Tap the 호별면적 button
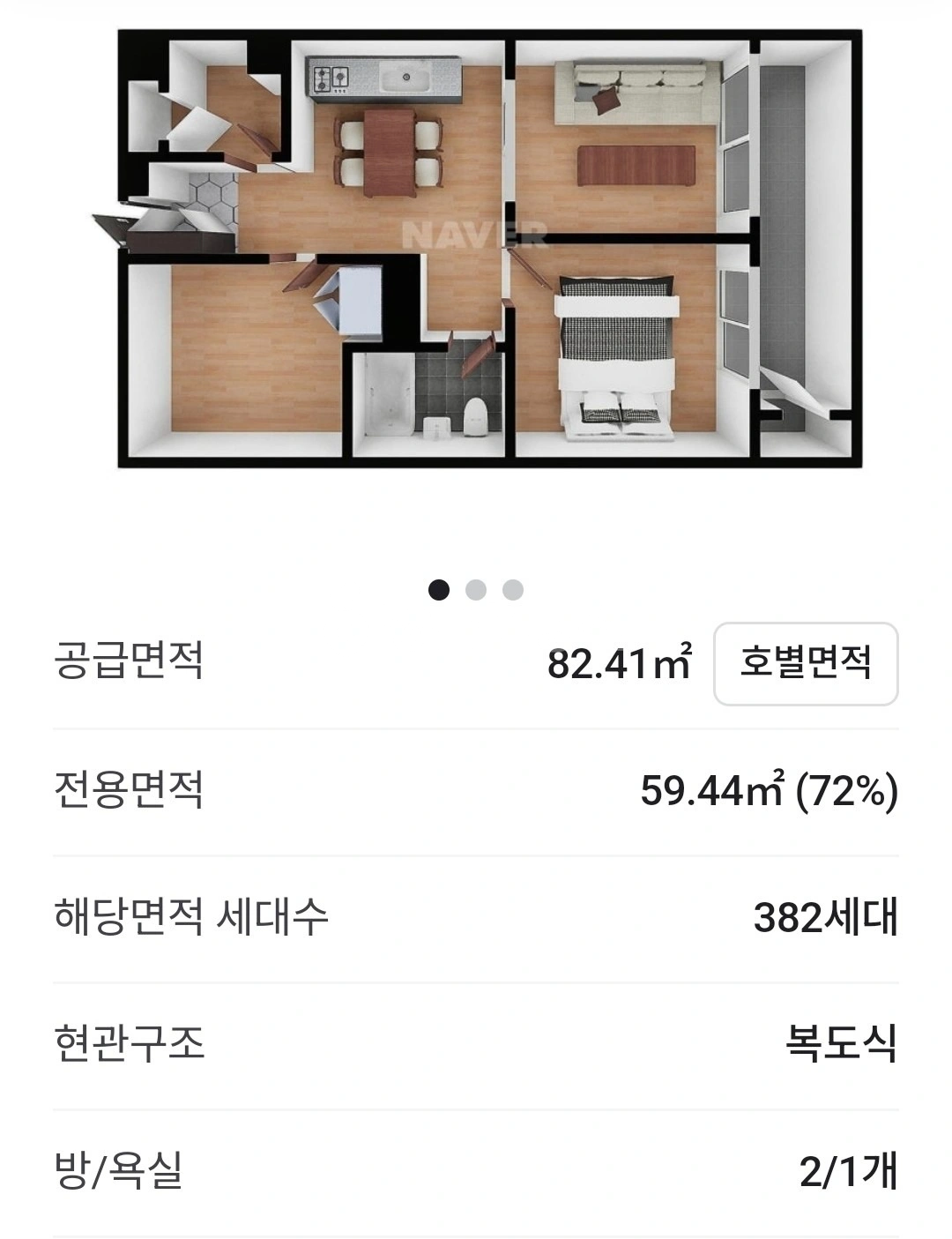 806,663
